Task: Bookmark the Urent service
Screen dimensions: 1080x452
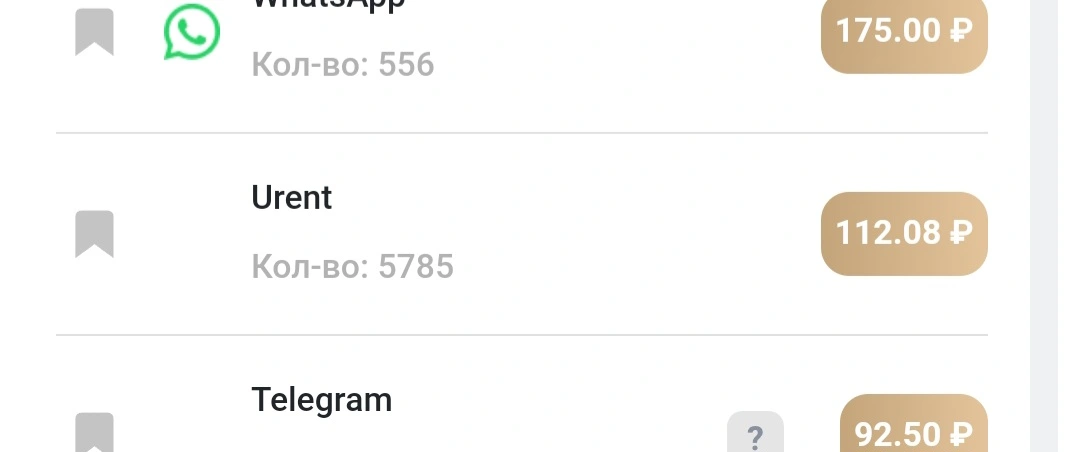Action: point(94,234)
